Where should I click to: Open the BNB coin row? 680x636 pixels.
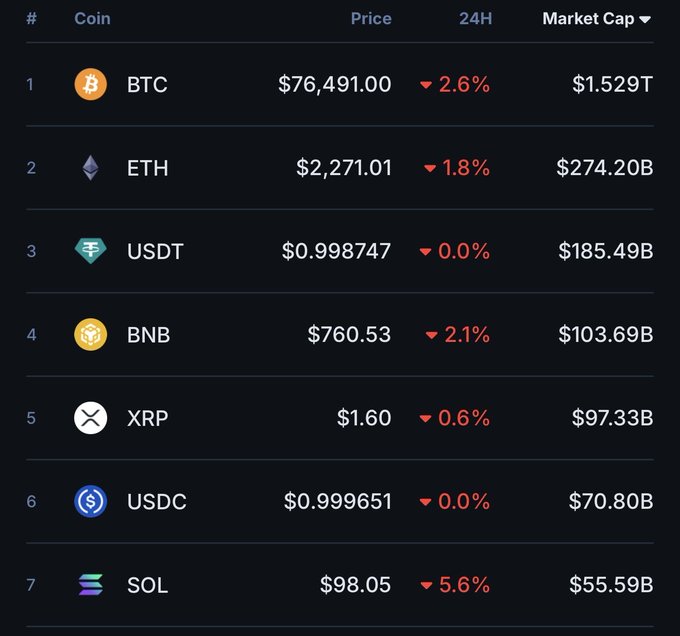(x=148, y=335)
